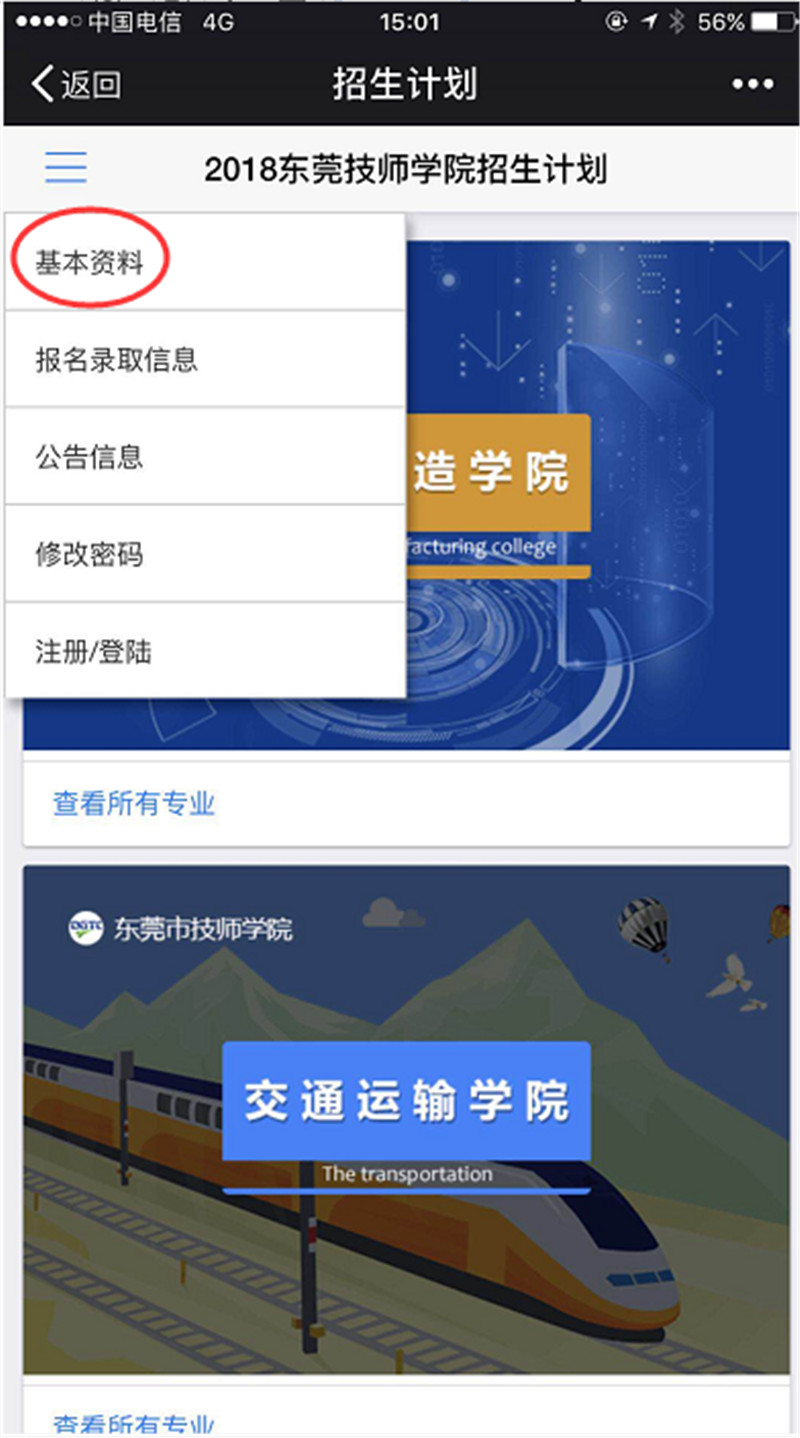The height and width of the screenshot is (1438, 800).
Task: View 查看所有专业 under the manufacturing college
Action: 134,803
